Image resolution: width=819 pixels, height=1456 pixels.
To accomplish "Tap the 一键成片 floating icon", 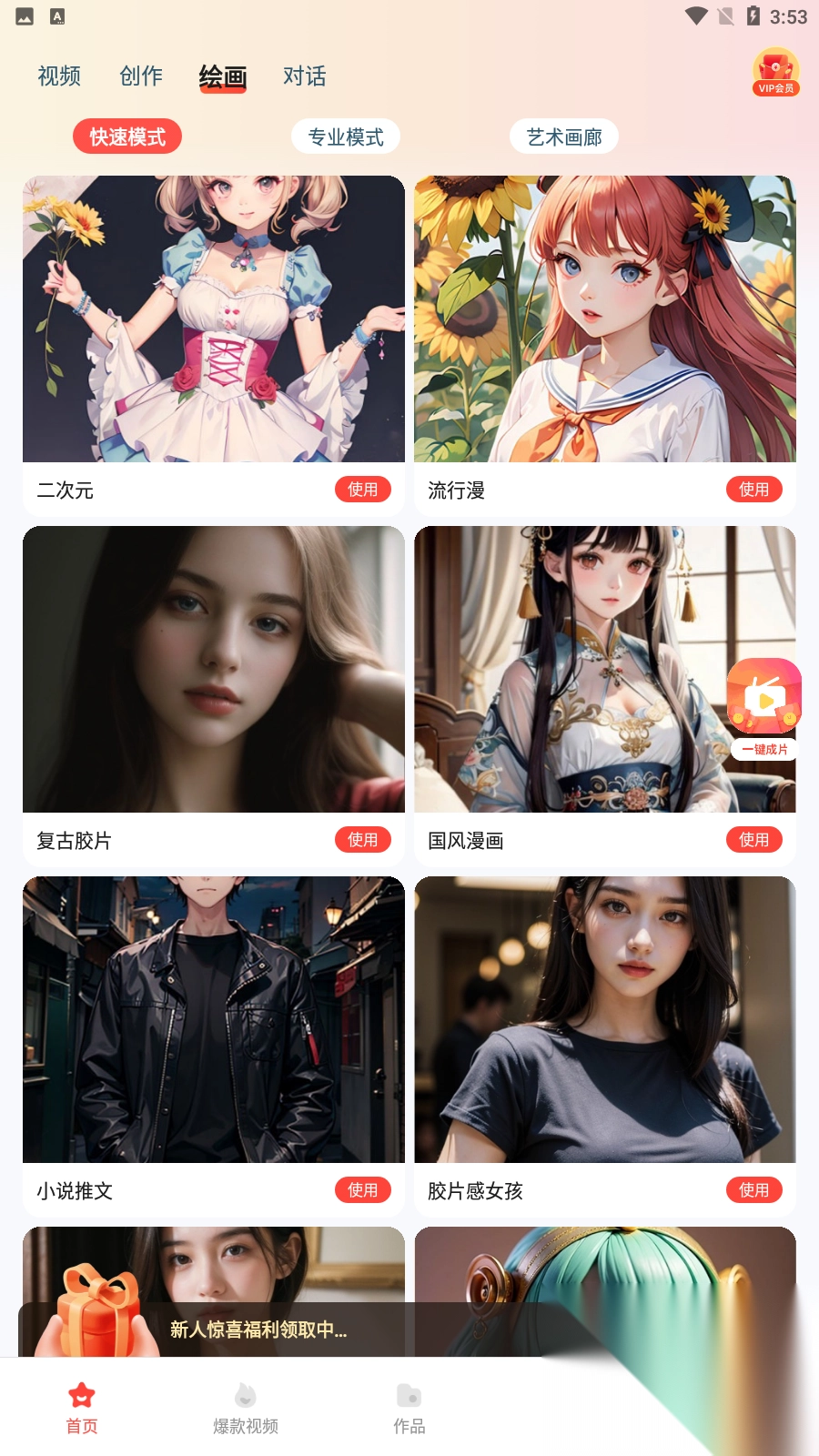I will [763, 699].
